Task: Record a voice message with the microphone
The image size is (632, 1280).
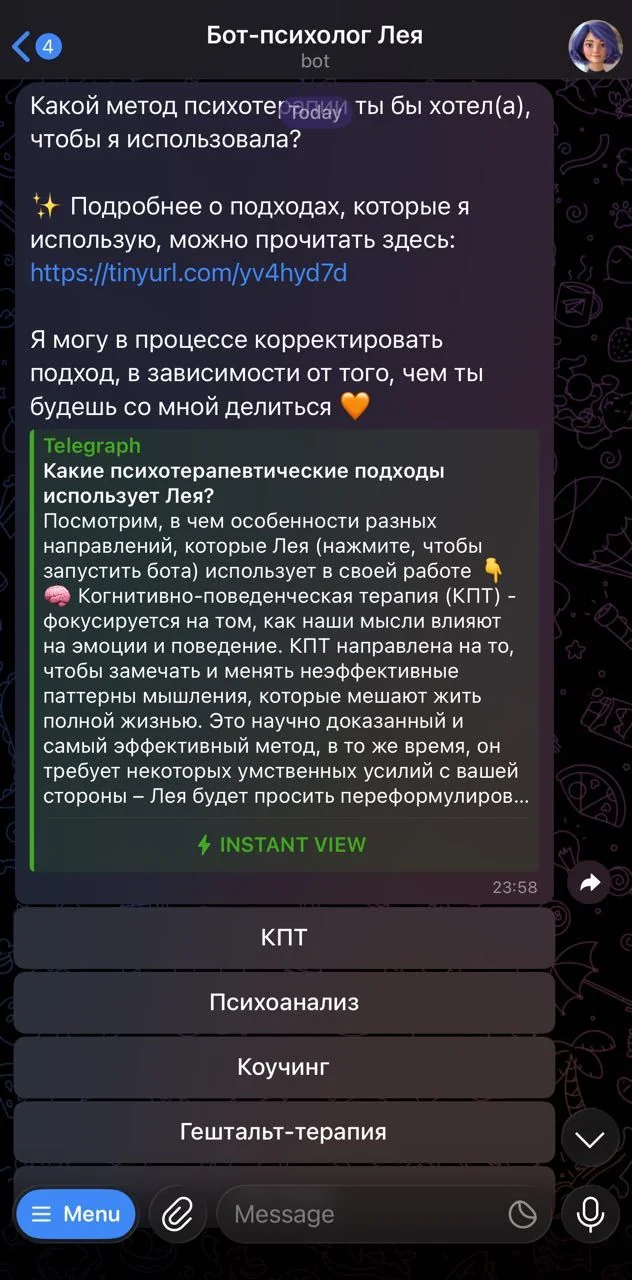Action: [x=590, y=1214]
